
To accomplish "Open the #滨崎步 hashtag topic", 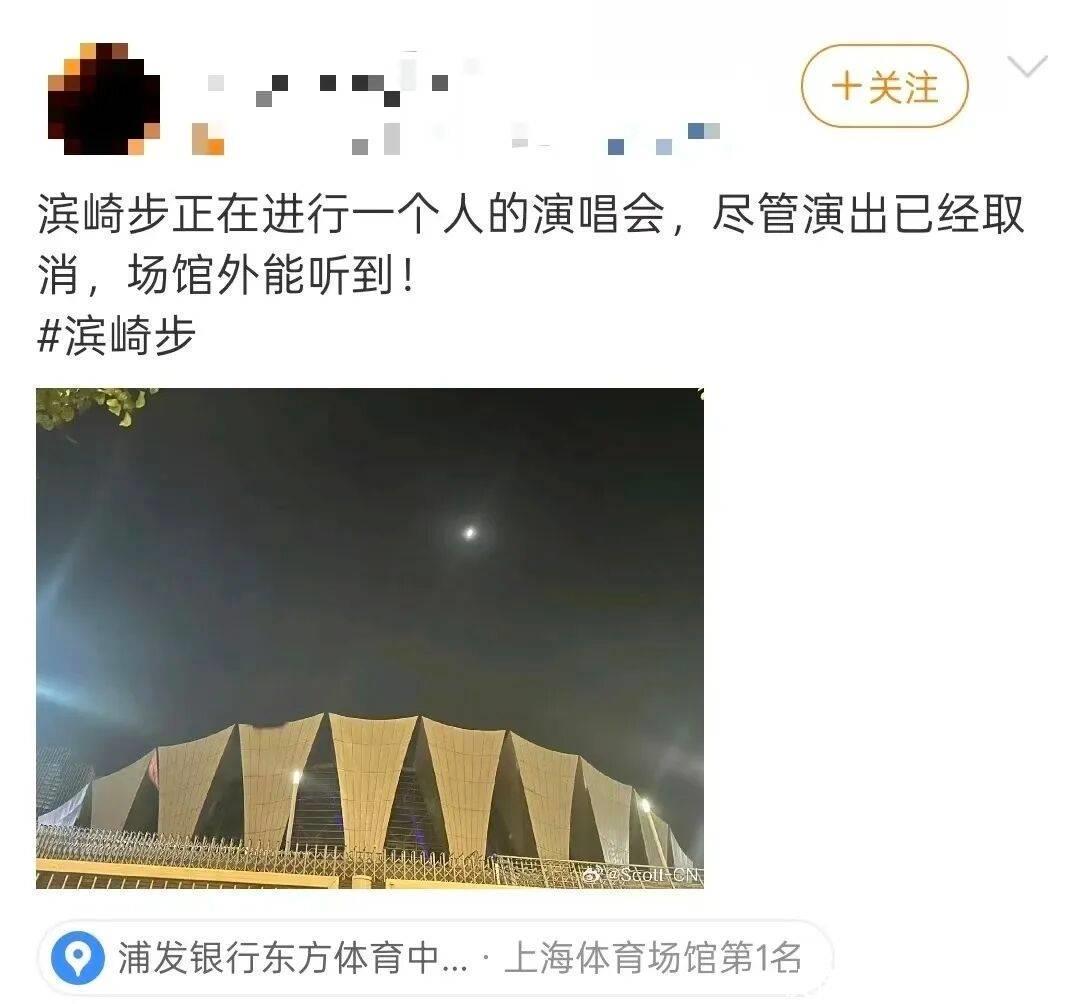I will pyautogui.click(x=115, y=337).
